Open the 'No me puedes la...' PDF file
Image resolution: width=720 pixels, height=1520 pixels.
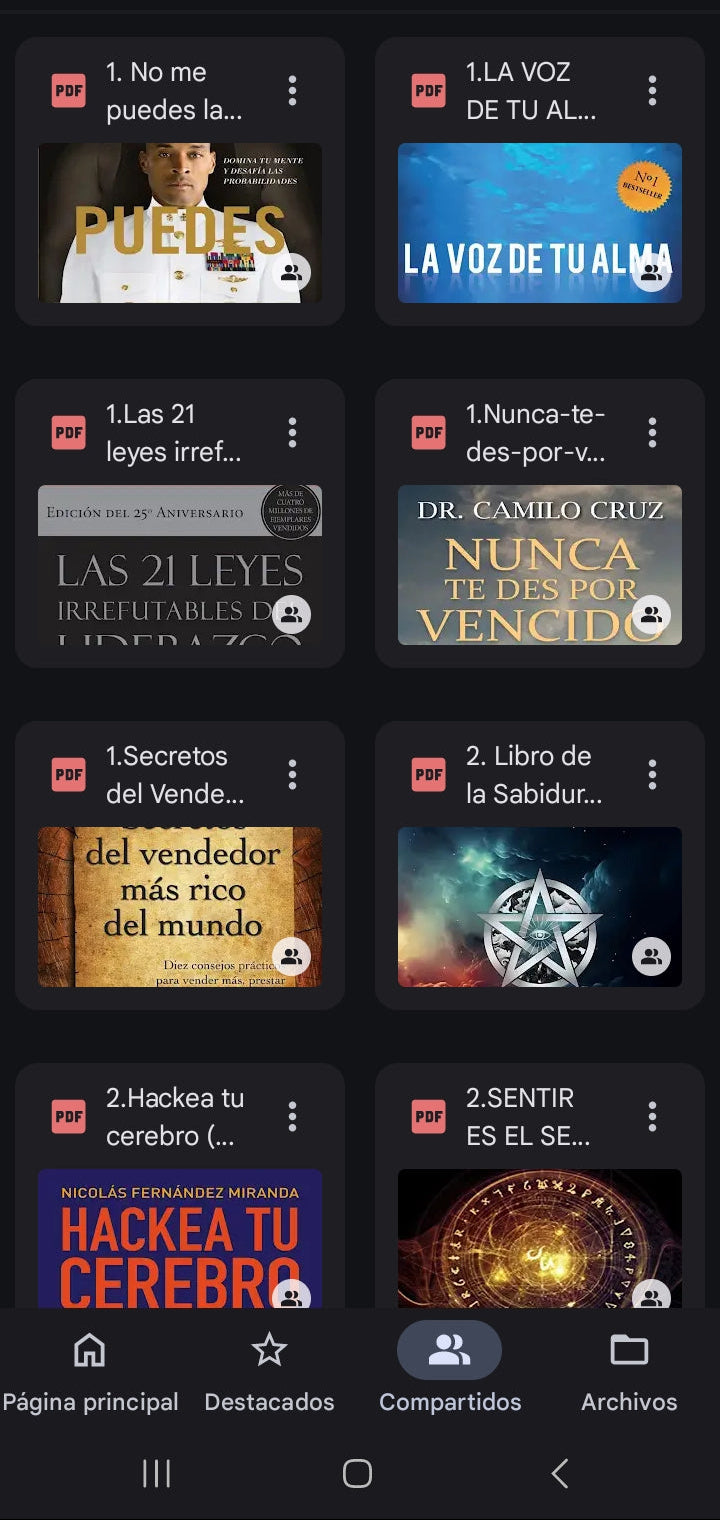pos(180,222)
